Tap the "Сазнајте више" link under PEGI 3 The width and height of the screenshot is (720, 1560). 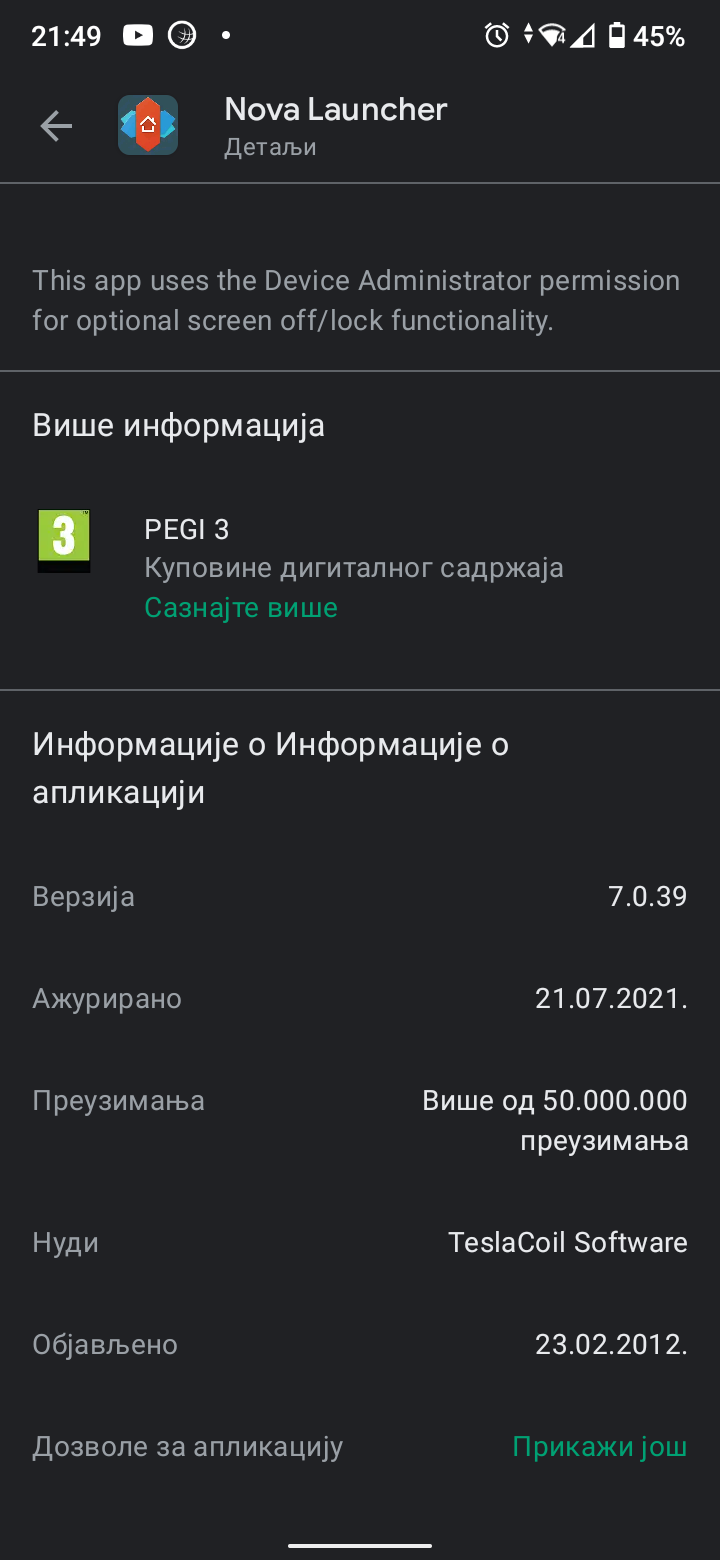pyautogui.click(x=241, y=608)
